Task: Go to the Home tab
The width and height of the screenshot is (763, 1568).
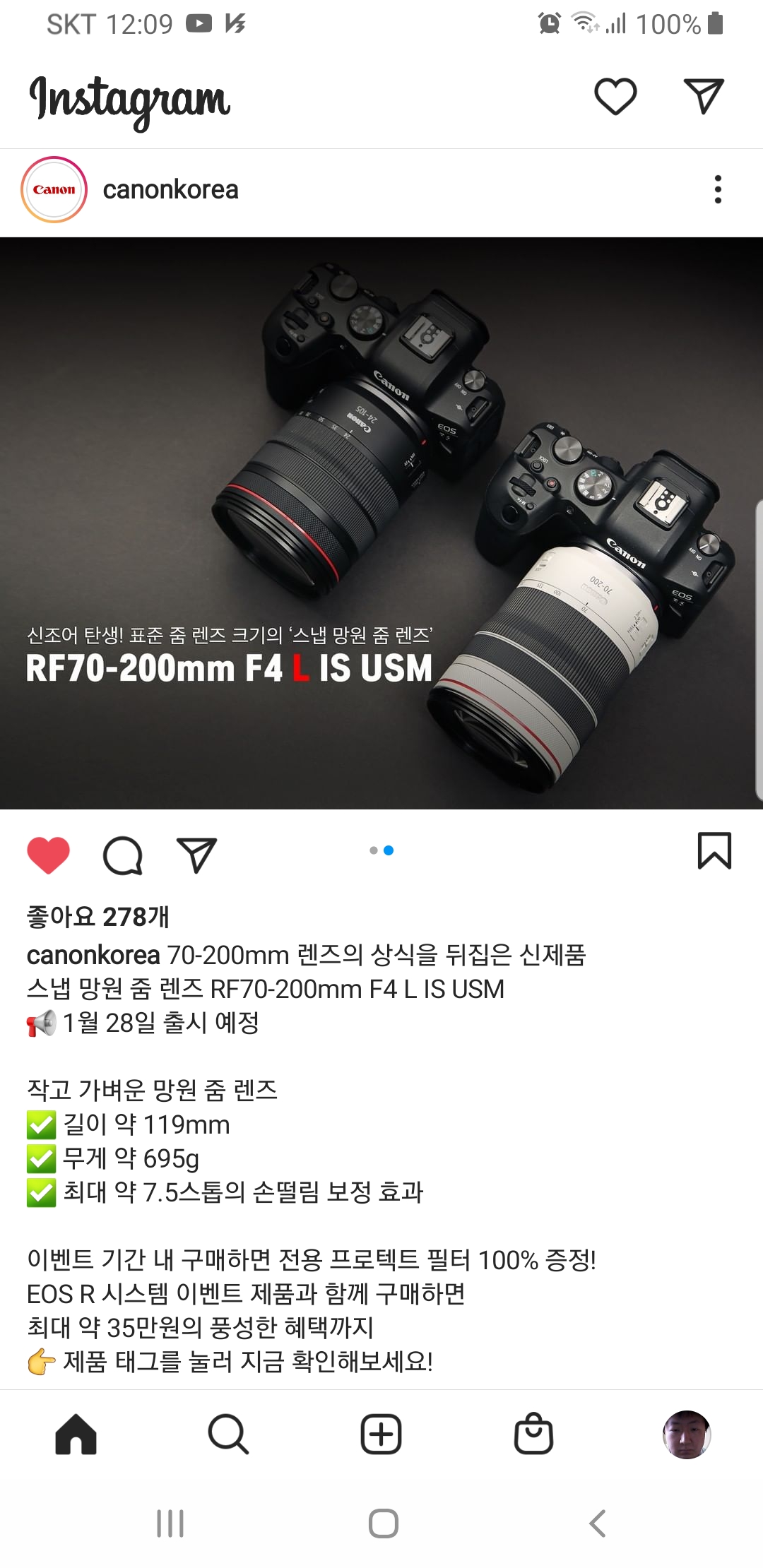Action: point(76,1435)
